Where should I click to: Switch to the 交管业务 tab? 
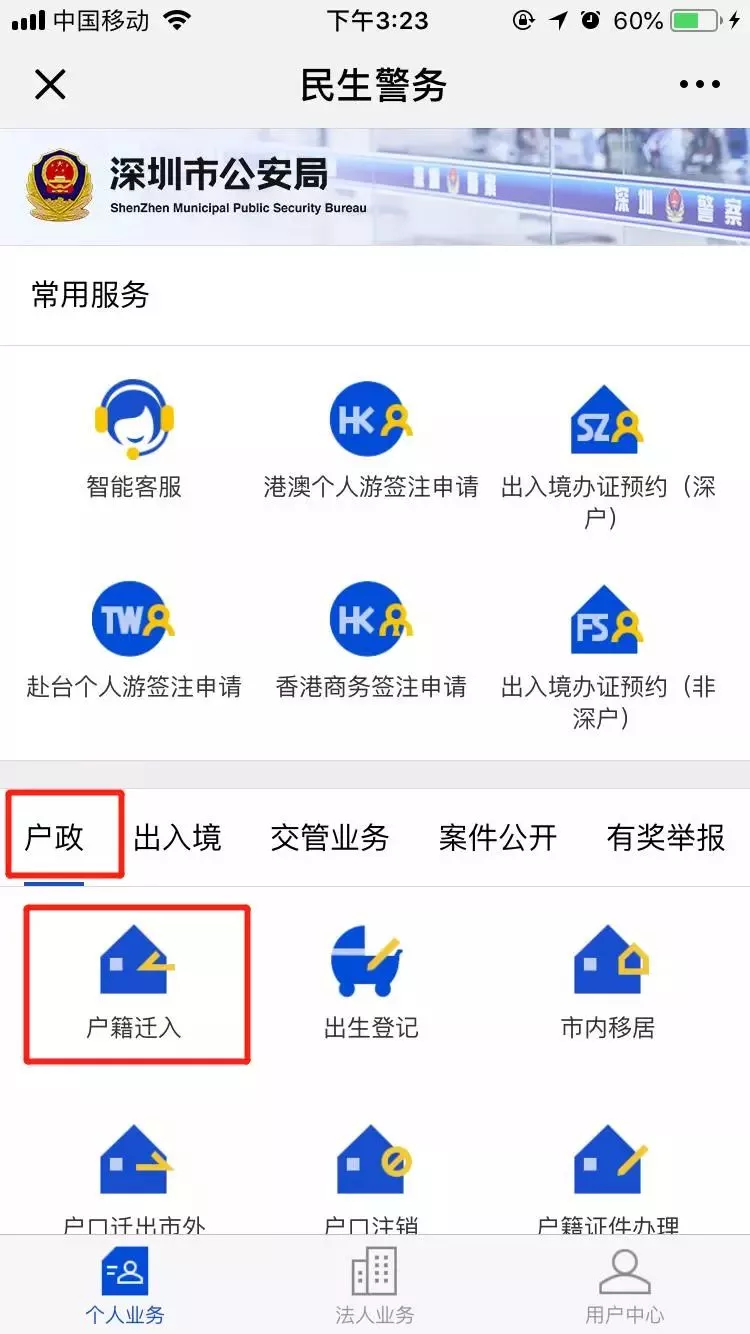point(329,837)
